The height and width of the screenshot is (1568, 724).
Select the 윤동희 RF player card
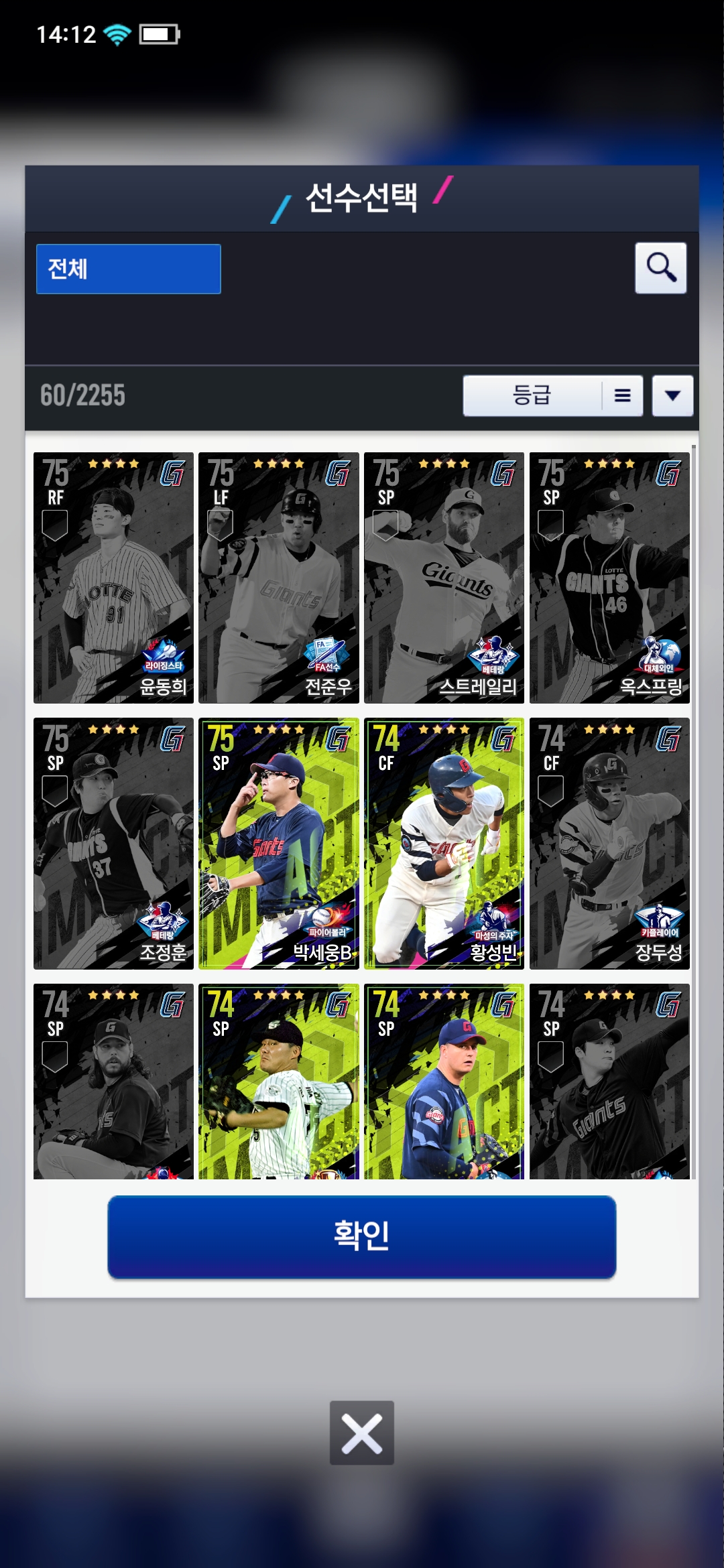coord(113,578)
